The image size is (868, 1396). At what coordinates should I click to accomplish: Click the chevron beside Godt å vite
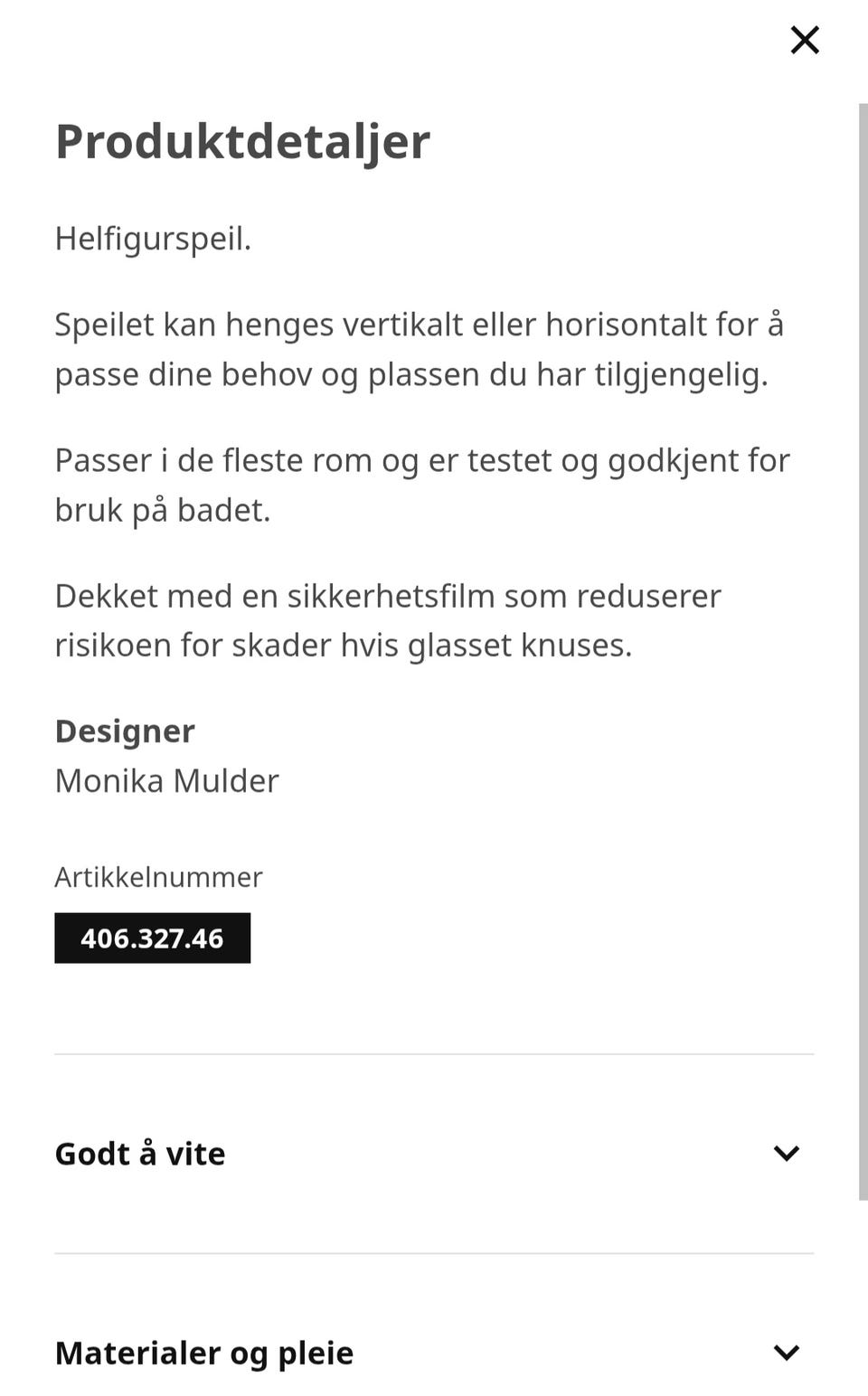point(784,1153)
